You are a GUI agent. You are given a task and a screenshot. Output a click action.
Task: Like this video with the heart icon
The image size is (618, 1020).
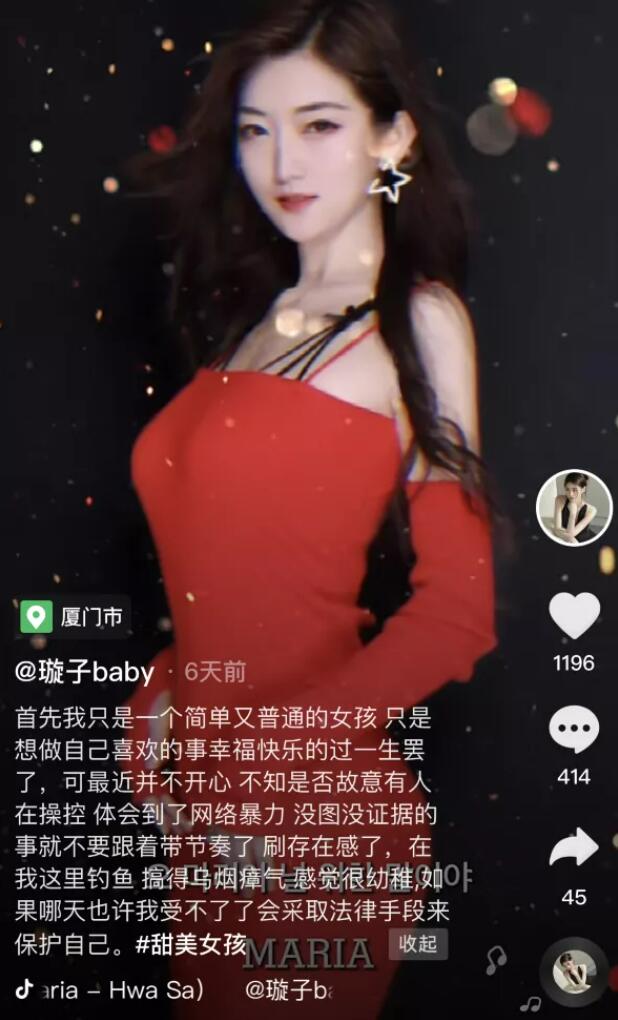(574, 616)
